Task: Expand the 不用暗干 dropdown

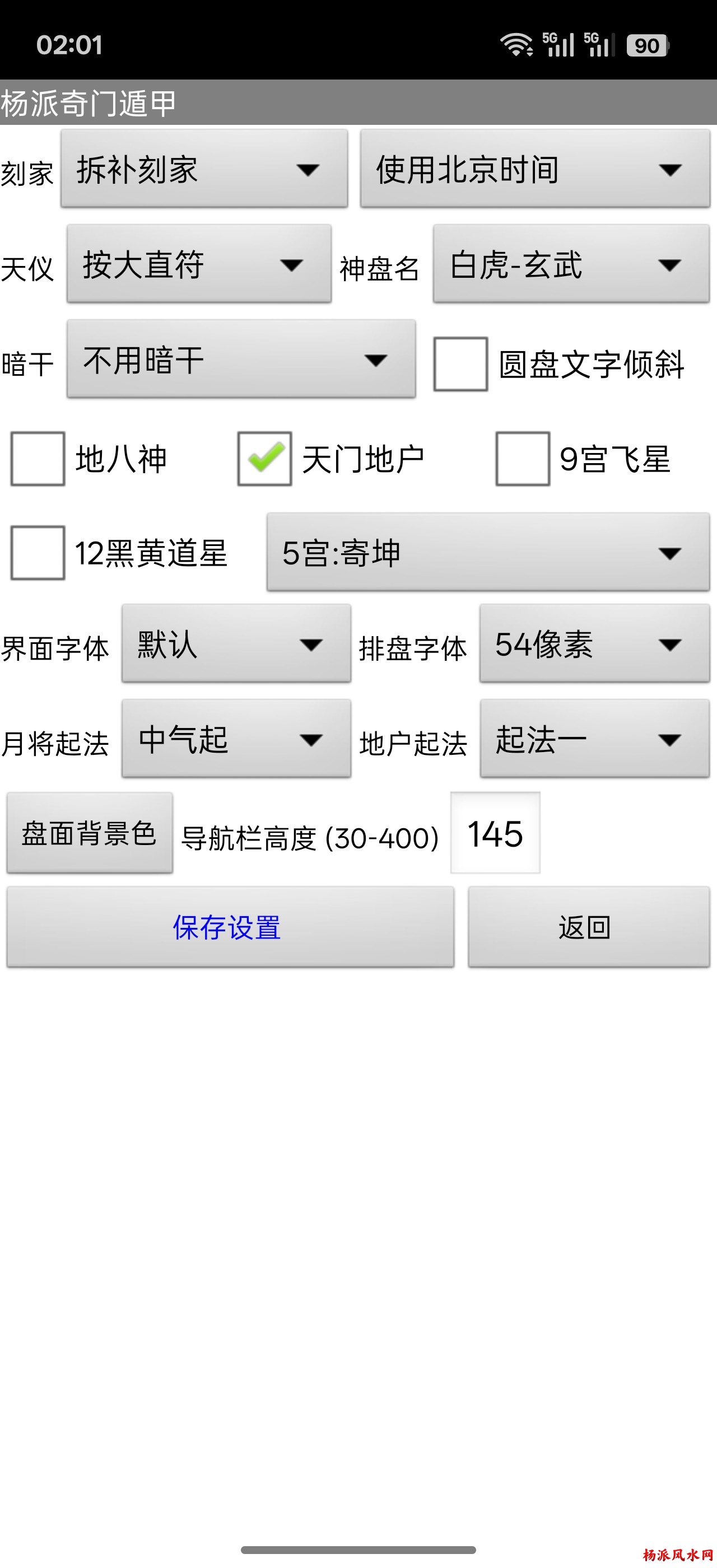Action: [x=241, y=359]
